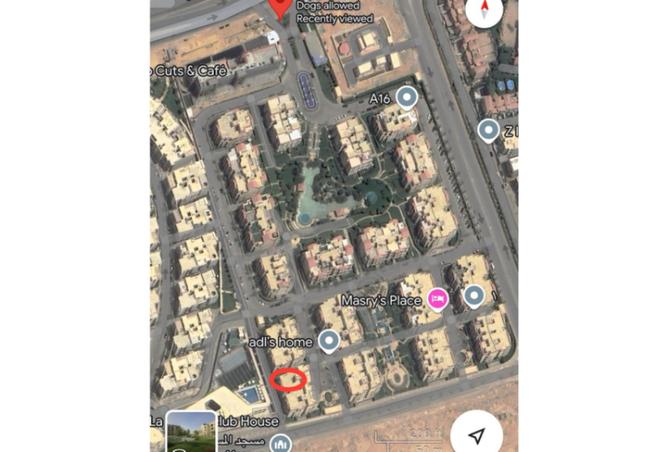The image size is (668, 452).
Task: Center map on my current location
Action: [477, 435]
